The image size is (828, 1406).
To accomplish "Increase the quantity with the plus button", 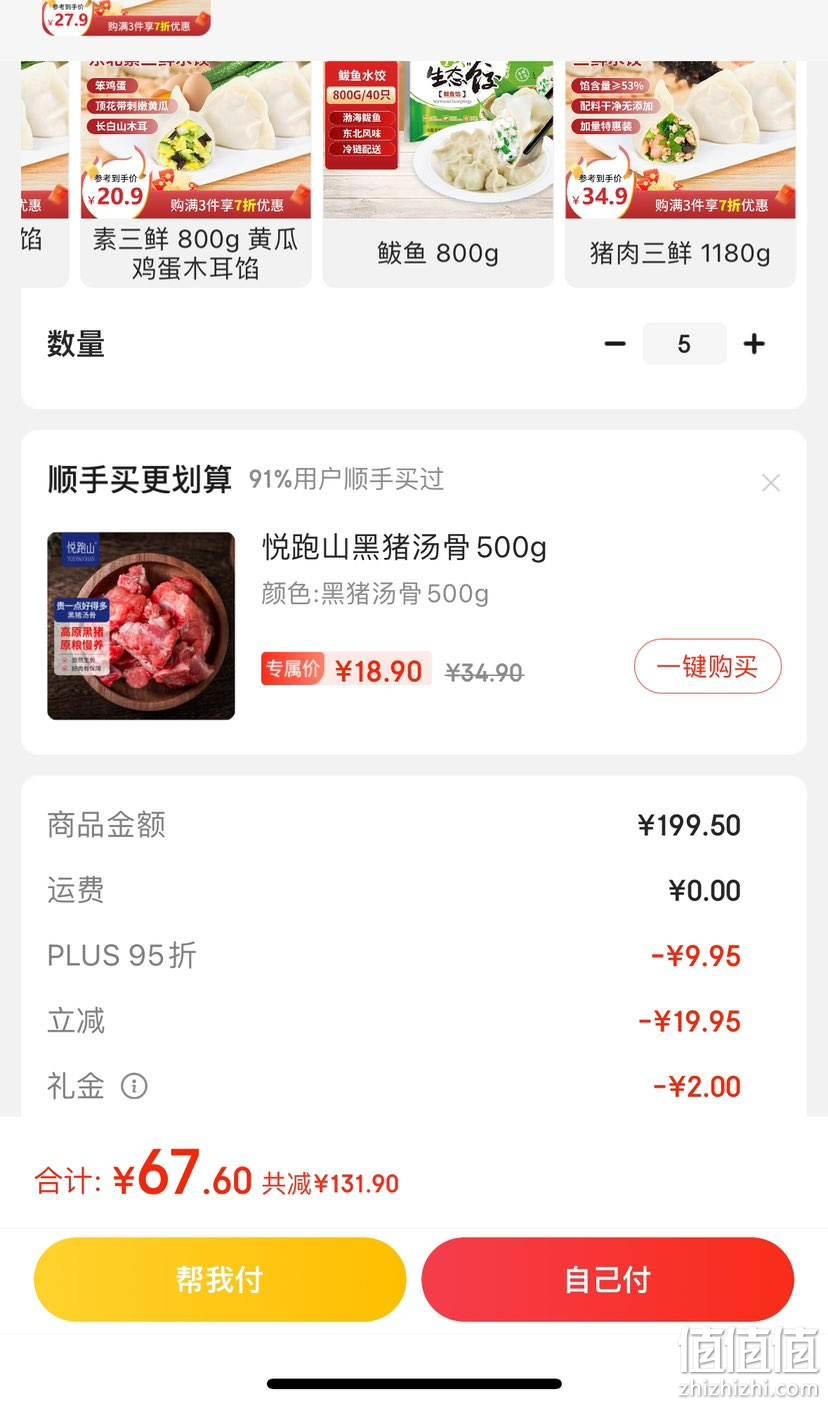I will pos(754,344).
